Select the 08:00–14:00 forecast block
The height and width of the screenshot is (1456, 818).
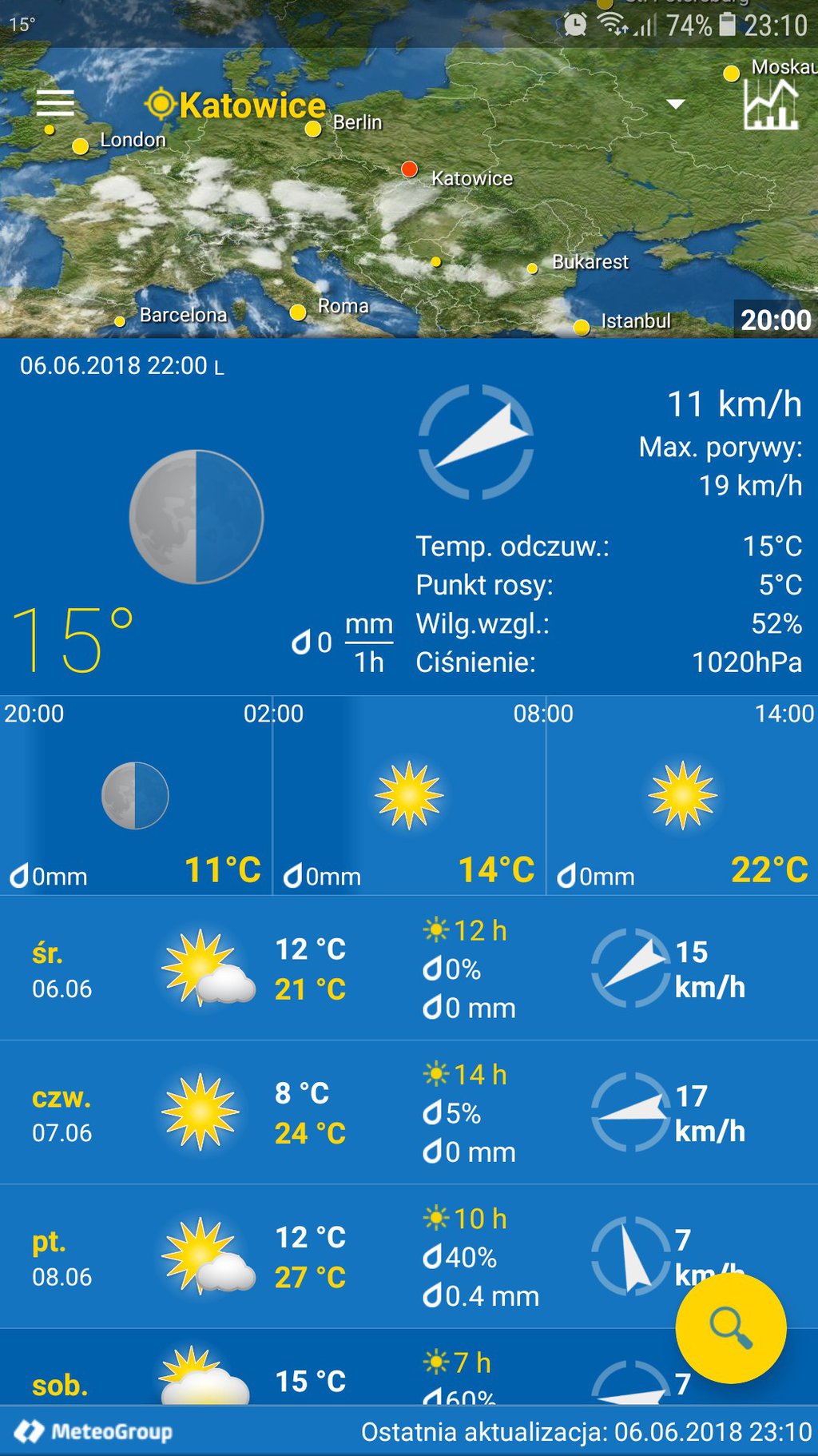coord(681,796)
